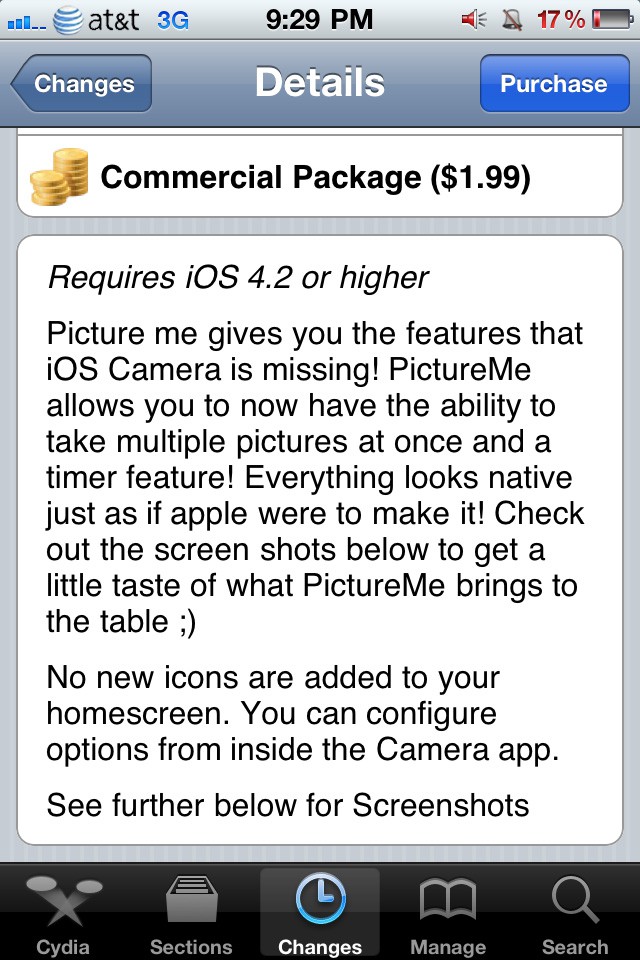This screenshot has height=960, width=640.
Task: Open the Cydia home tab
Action: 63,914
